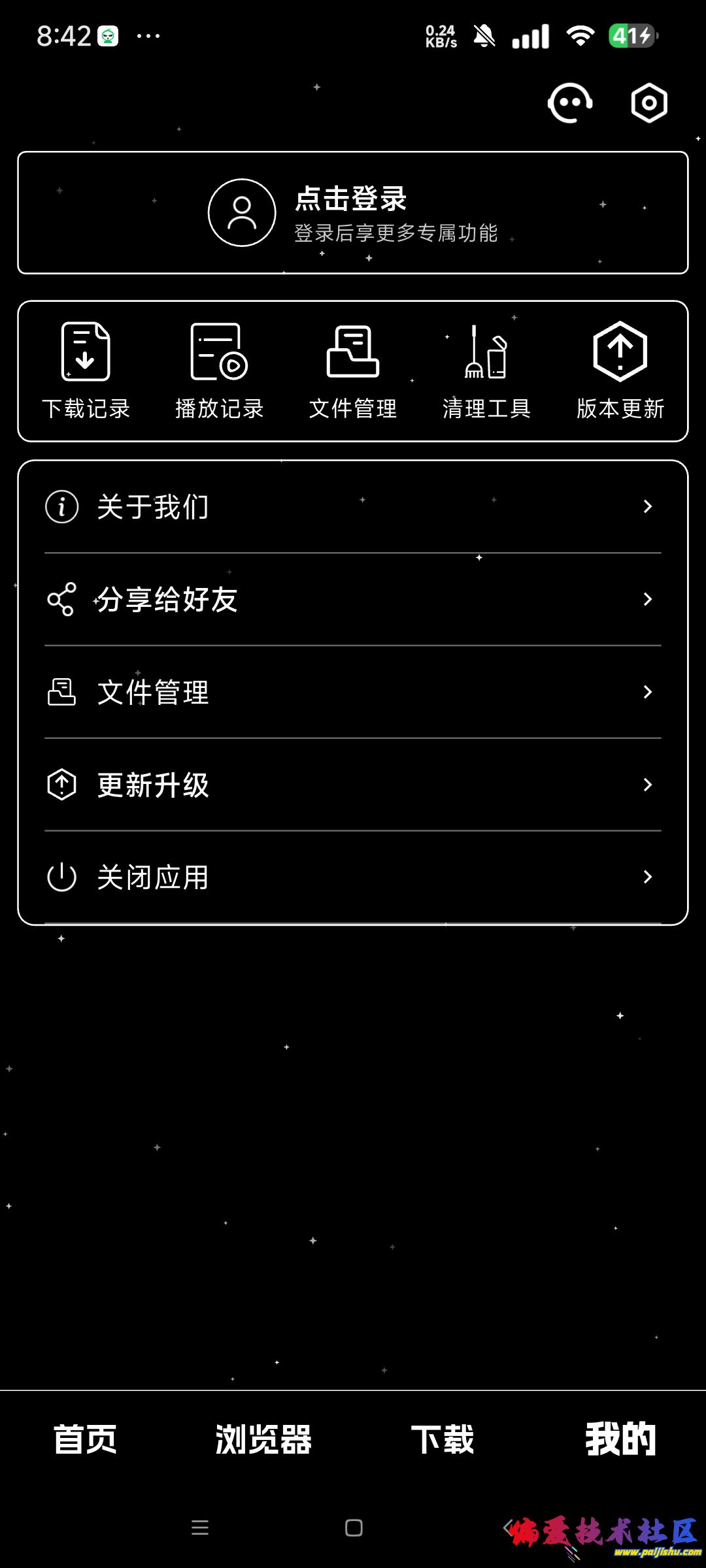Open system recent apps menu
Image resolution: width=706 pixels, height=1568 pixels.
tap(200, 1527)
